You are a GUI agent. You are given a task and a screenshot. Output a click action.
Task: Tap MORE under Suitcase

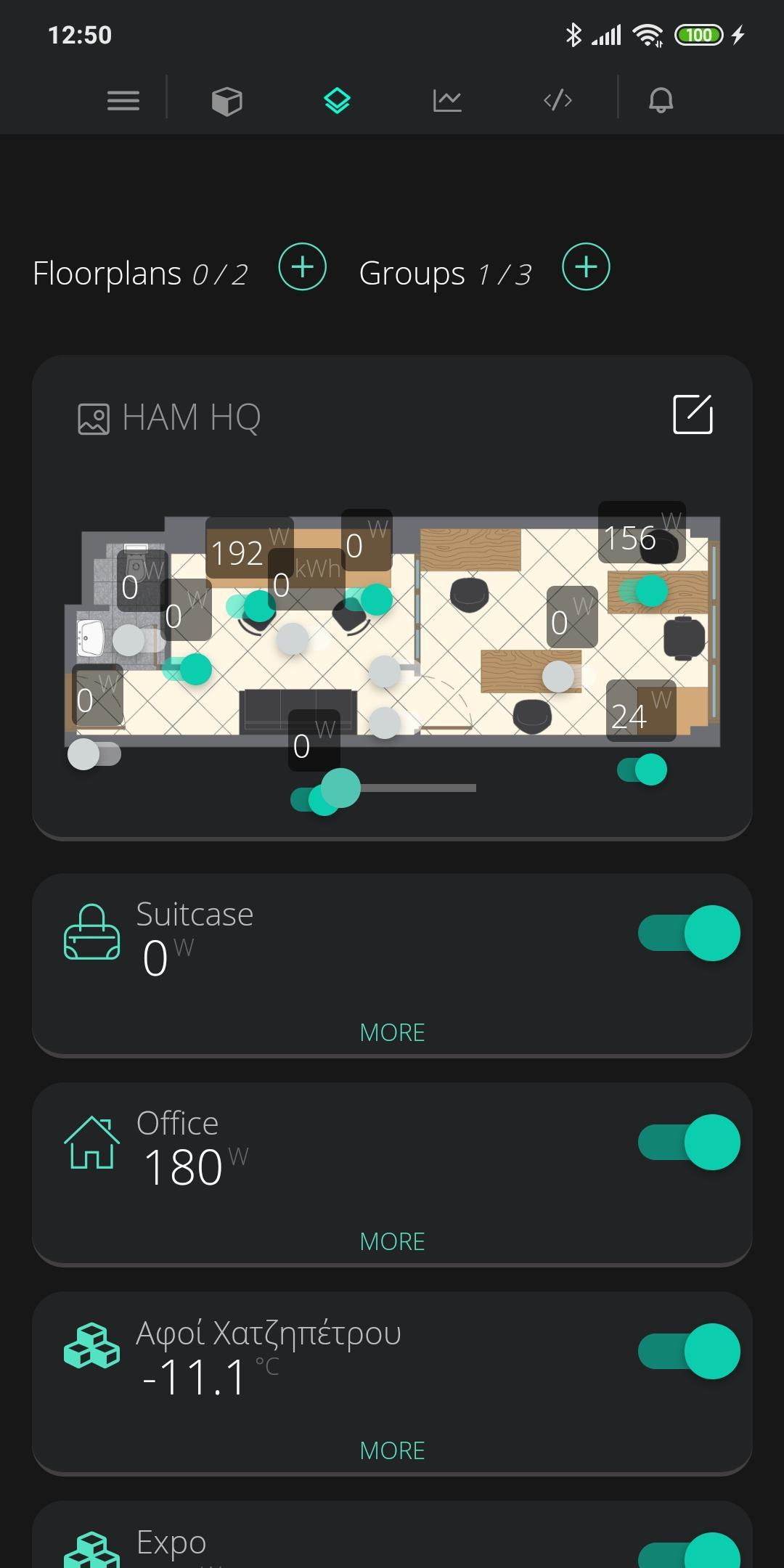[392, 1032]
